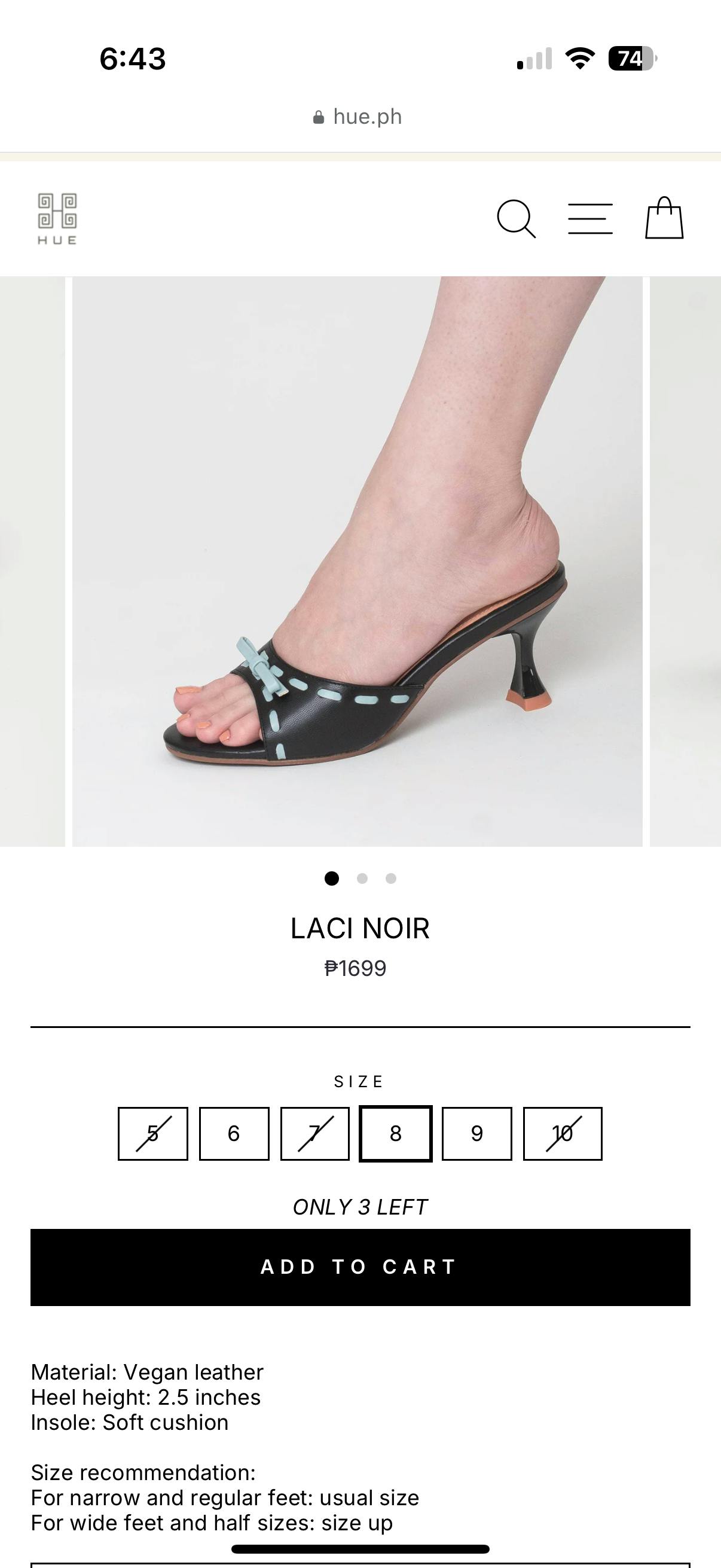Select size 8
Viewport: 721px width, 1568px height.
pyautogui.click(x=396, y=1133)
